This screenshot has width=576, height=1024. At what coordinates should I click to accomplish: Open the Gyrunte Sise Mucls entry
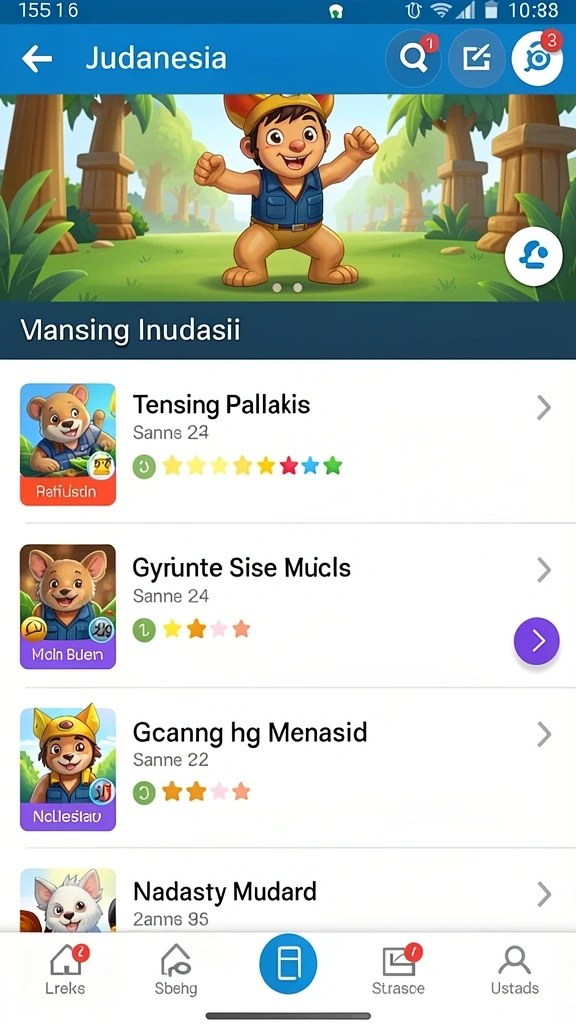[x=288, y=606]
